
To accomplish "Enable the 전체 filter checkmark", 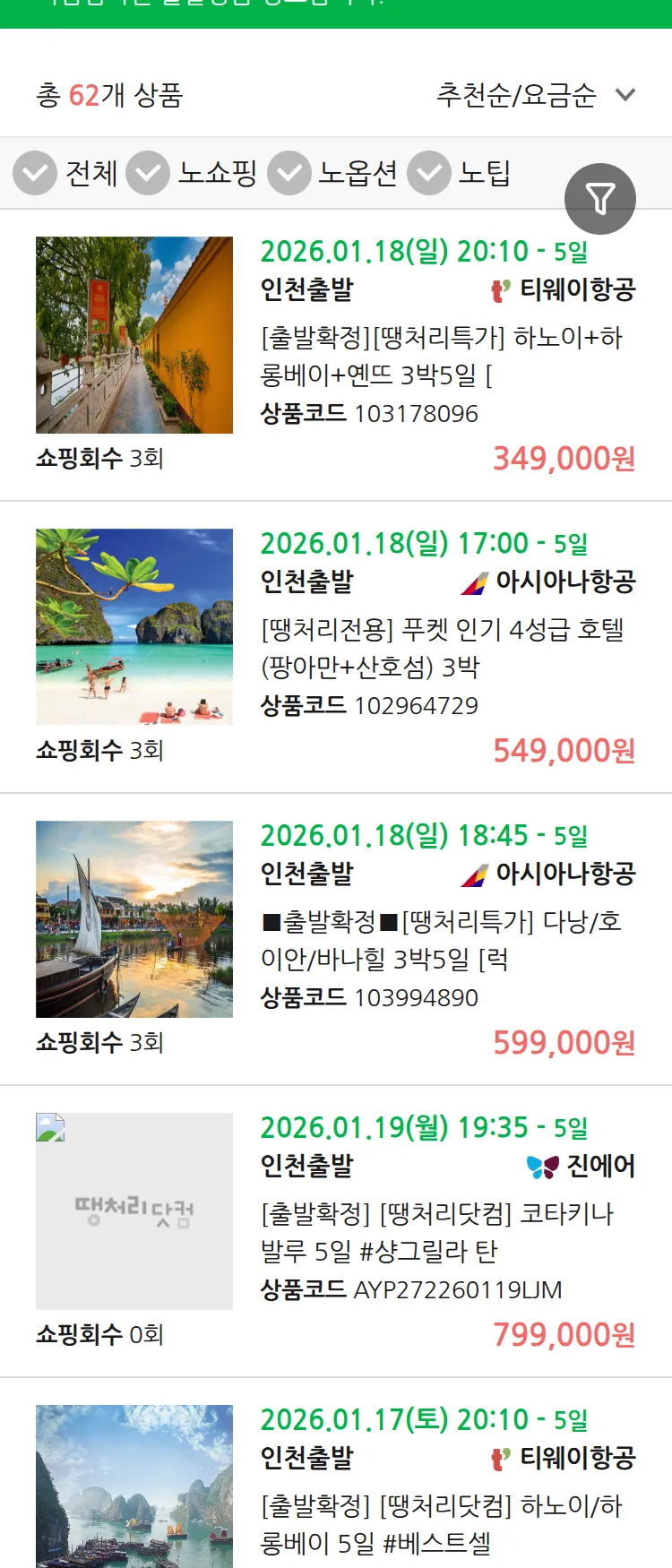I will 34,173.
